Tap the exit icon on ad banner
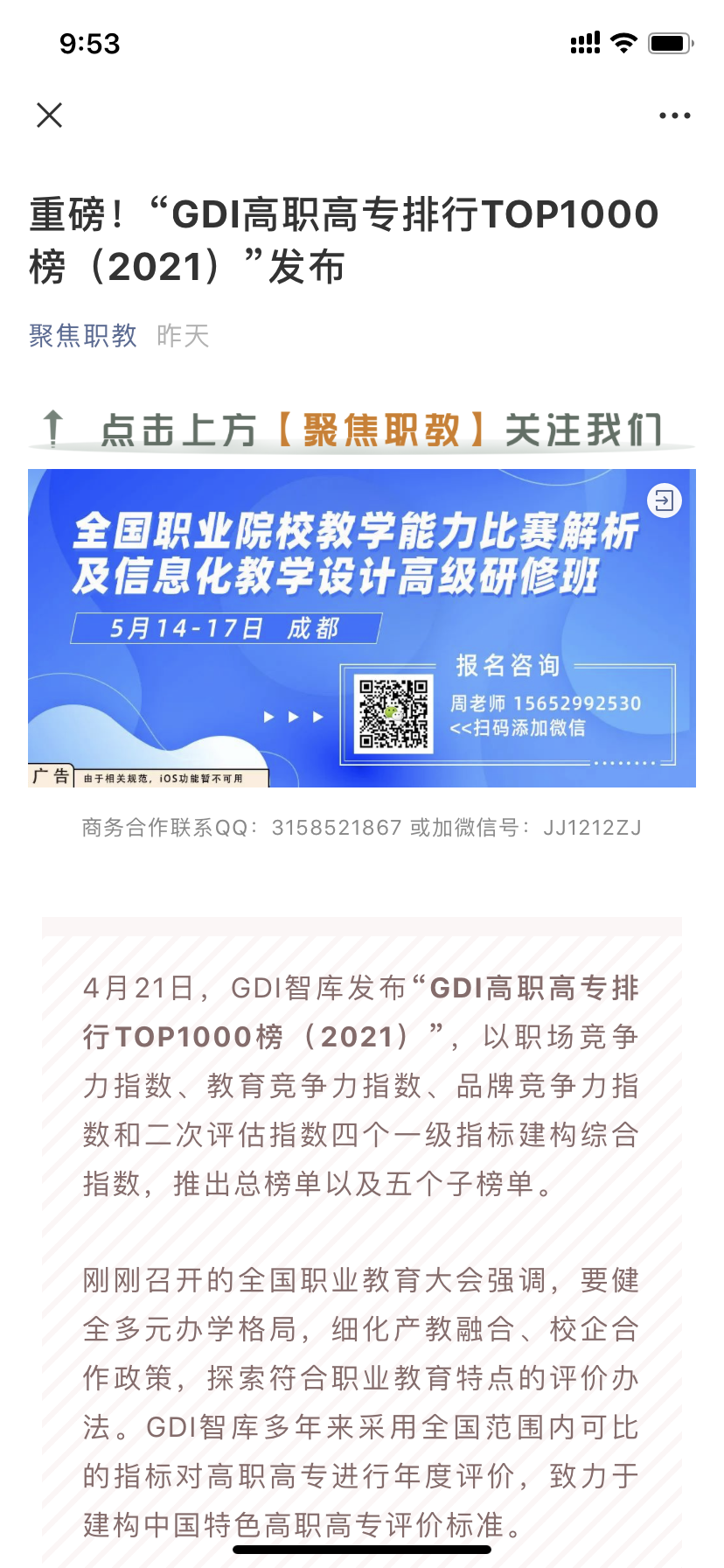 pyautogui.click(x=665, y=501)
